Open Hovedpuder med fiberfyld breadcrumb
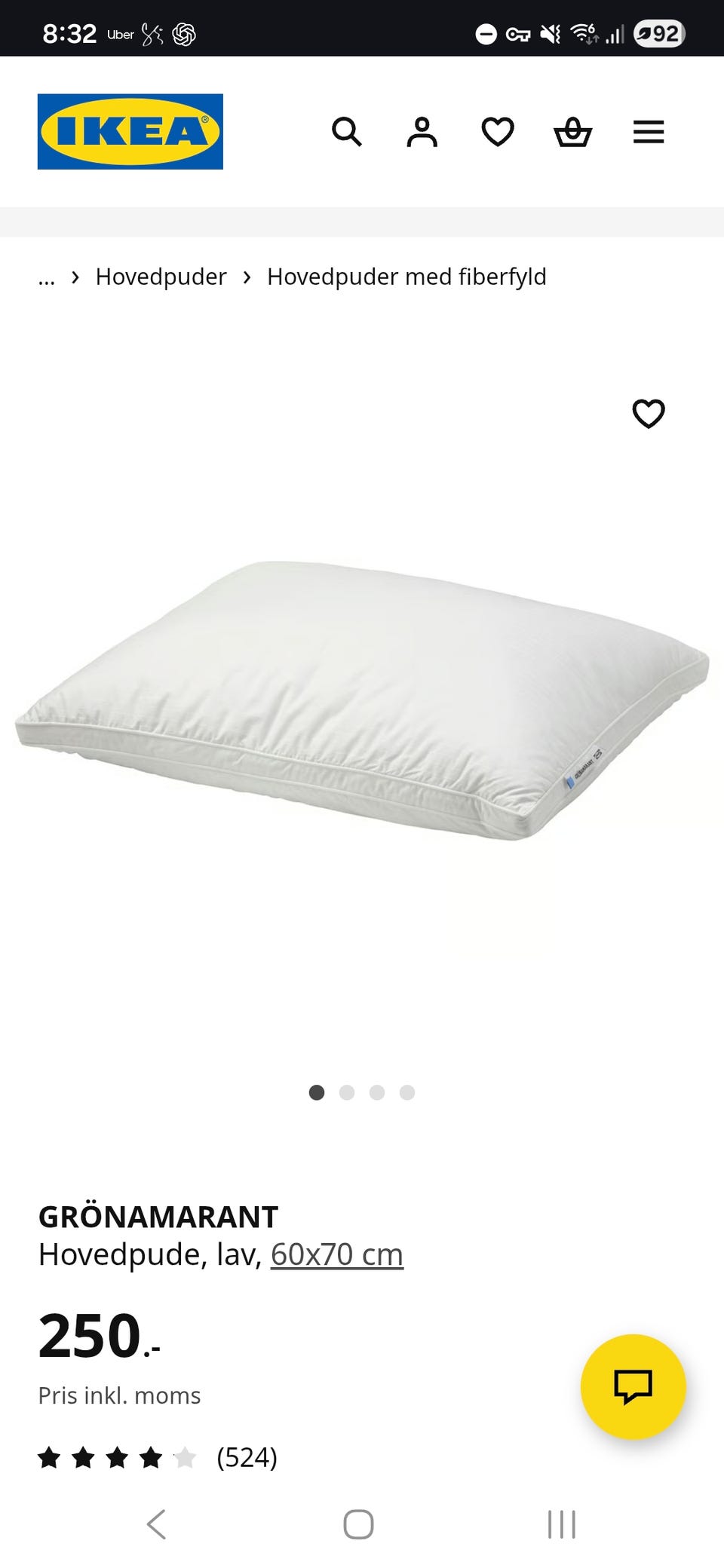This screenshot has height=1568, width=724. [x=406, y=277]
